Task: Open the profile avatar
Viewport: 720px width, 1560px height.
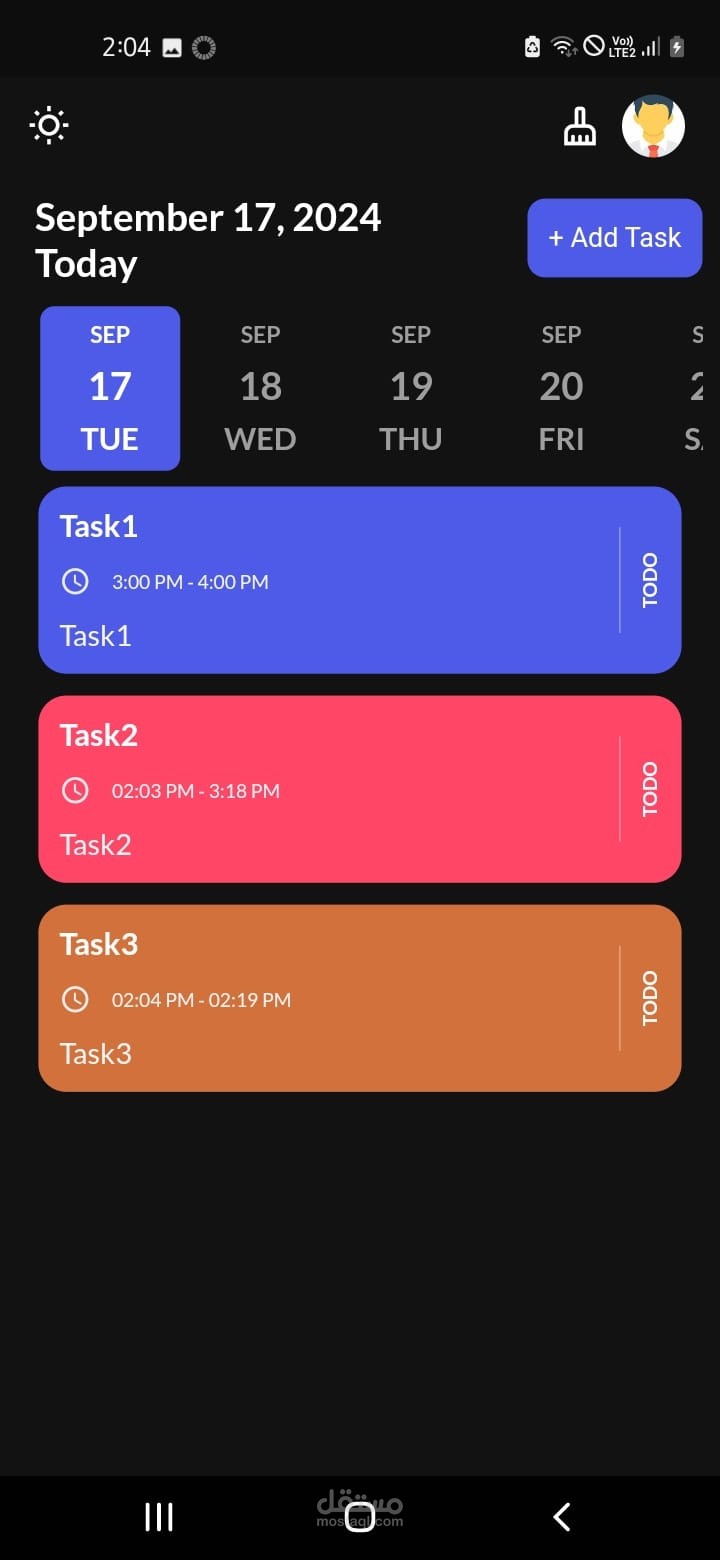Action: pyautogui.click(x=653, y=125)
